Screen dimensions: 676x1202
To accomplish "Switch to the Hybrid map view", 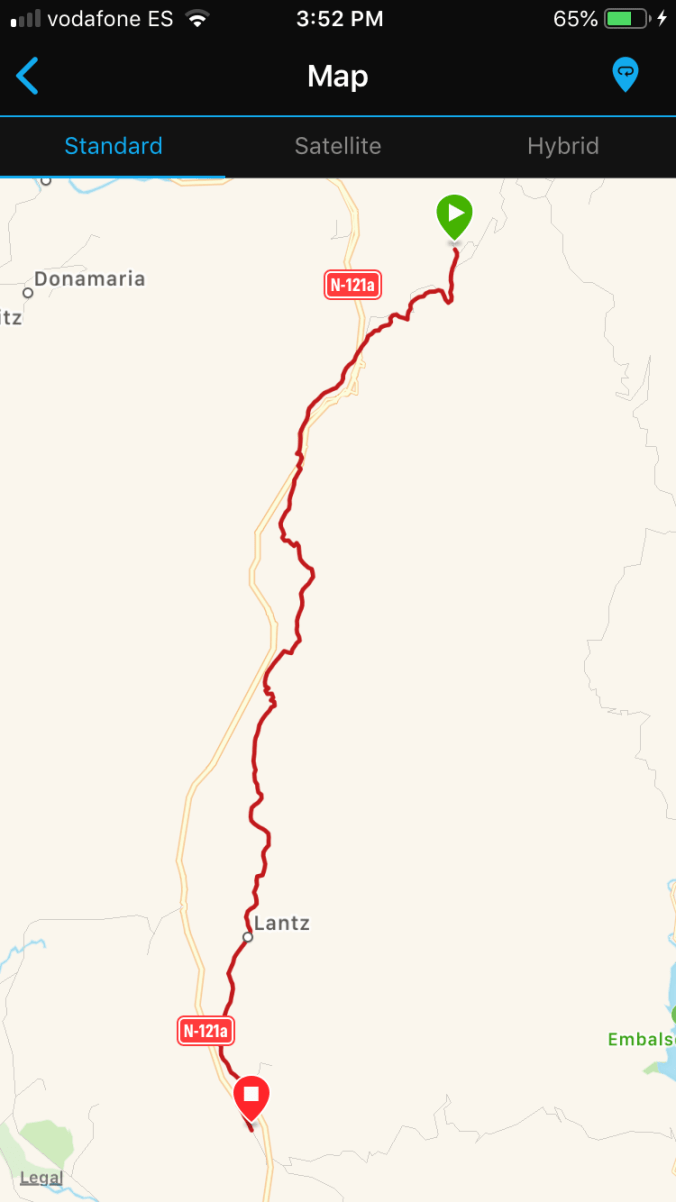I will click(562, 146).
